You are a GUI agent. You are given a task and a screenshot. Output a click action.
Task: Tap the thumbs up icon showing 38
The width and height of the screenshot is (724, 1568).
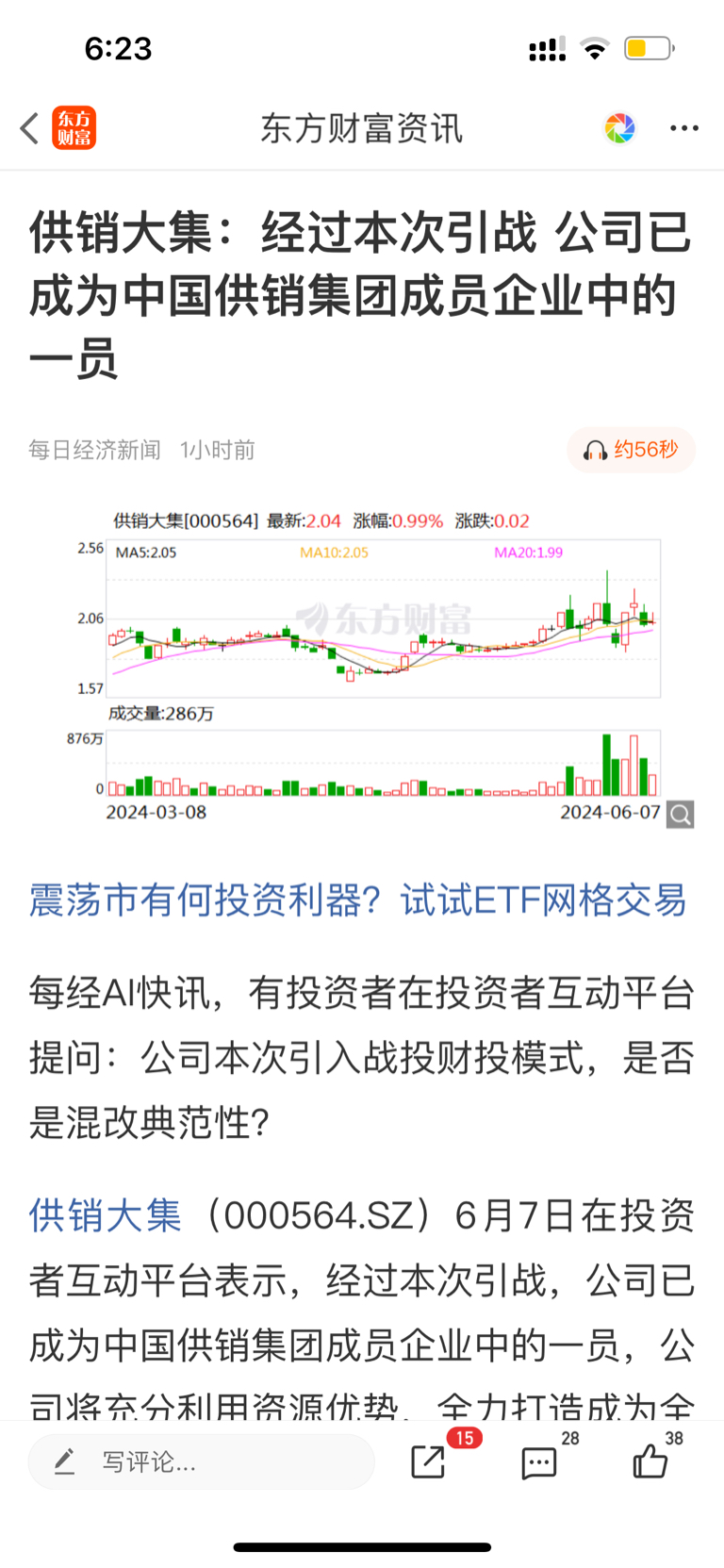pos(650,1462)
